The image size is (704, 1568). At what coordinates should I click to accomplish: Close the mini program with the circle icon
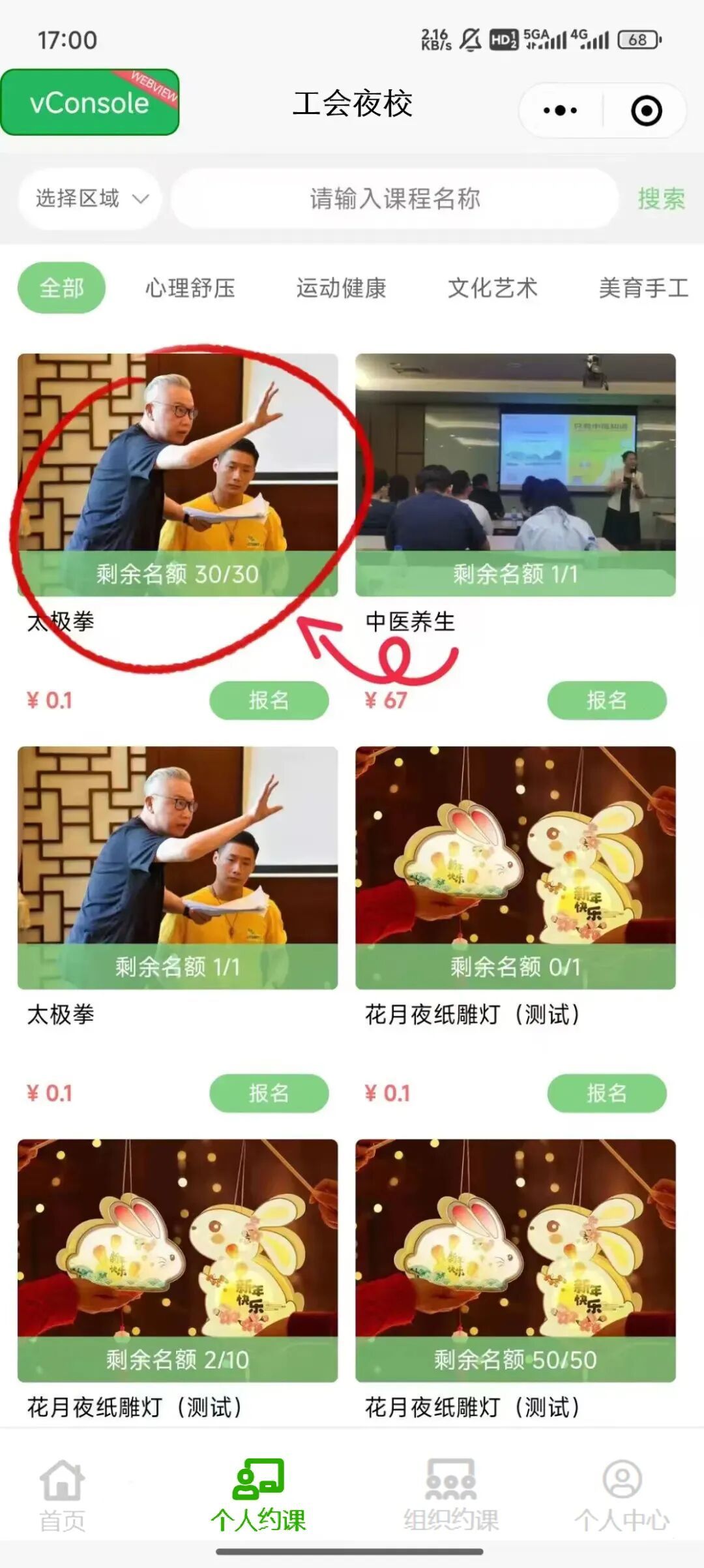point(646,110)
